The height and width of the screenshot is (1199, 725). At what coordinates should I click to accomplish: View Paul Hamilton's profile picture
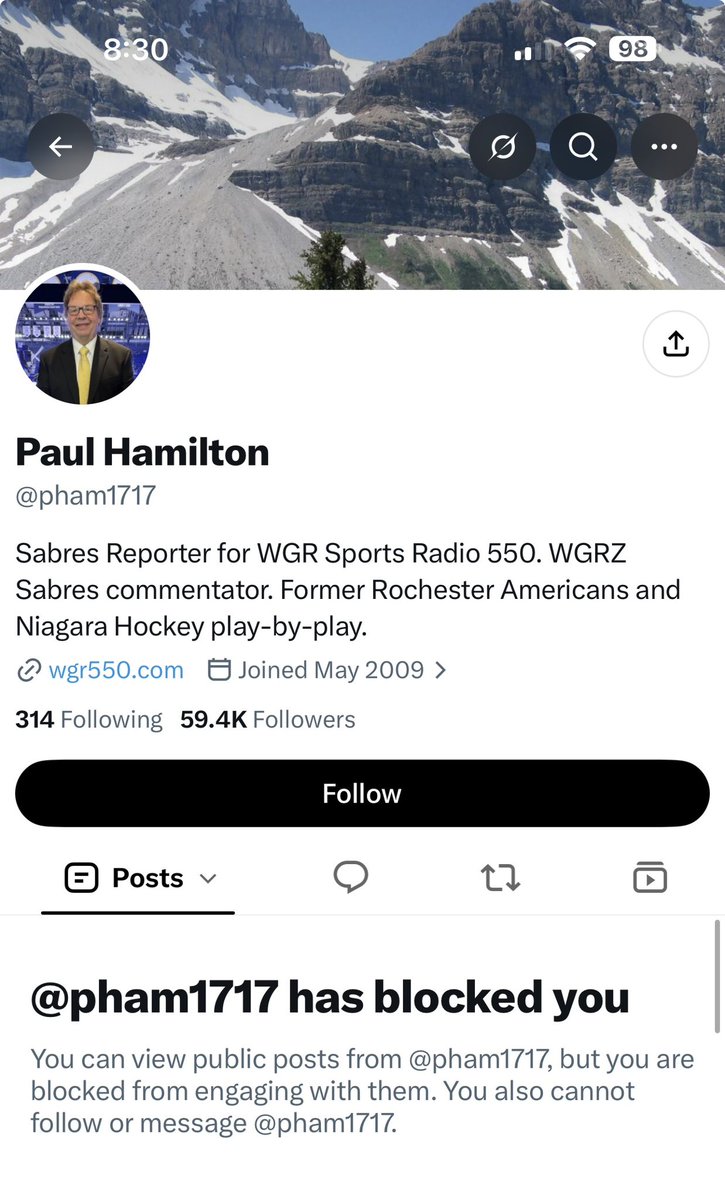(82, 337)
